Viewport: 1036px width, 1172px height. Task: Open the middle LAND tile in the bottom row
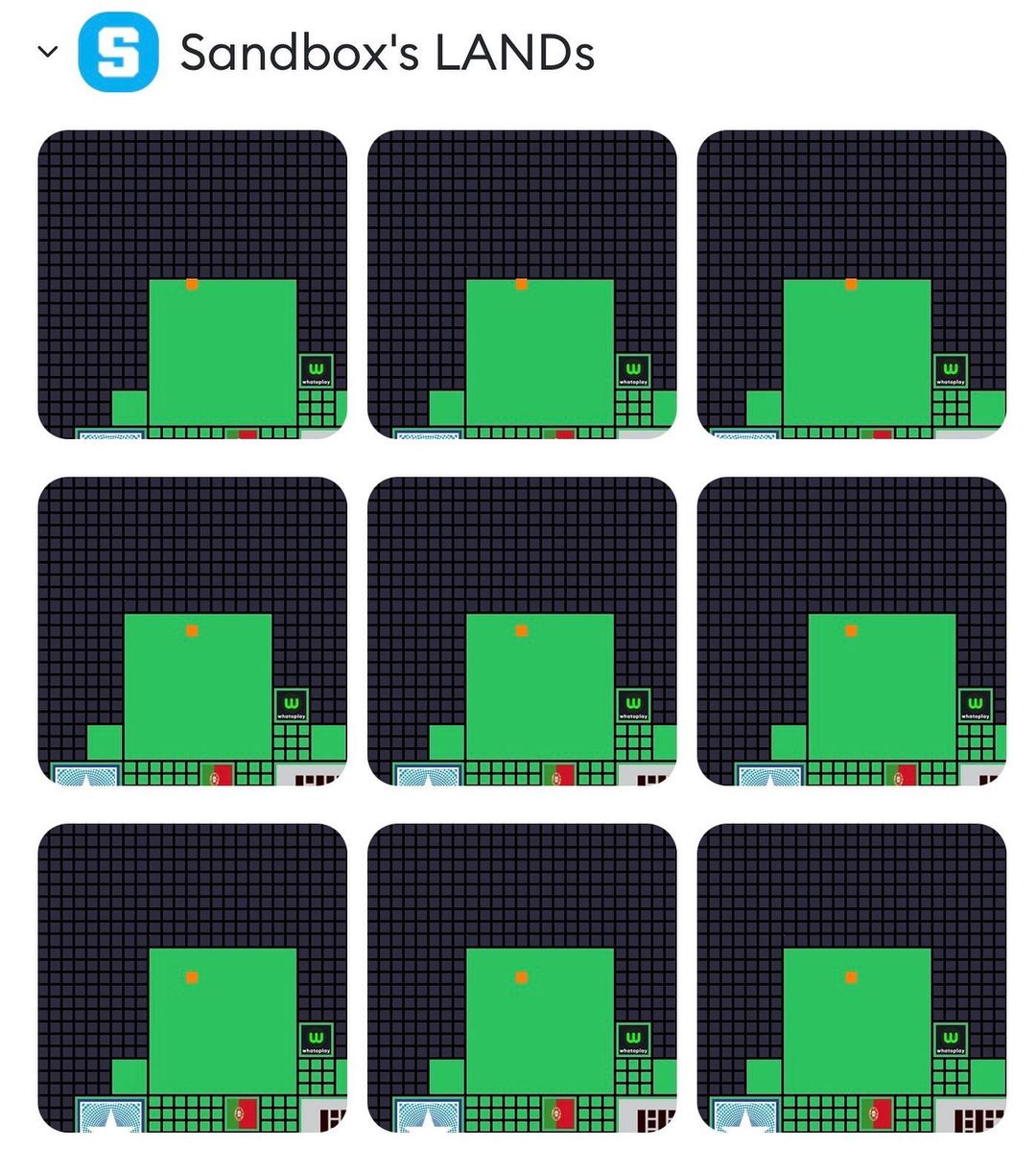pos(522,977)
